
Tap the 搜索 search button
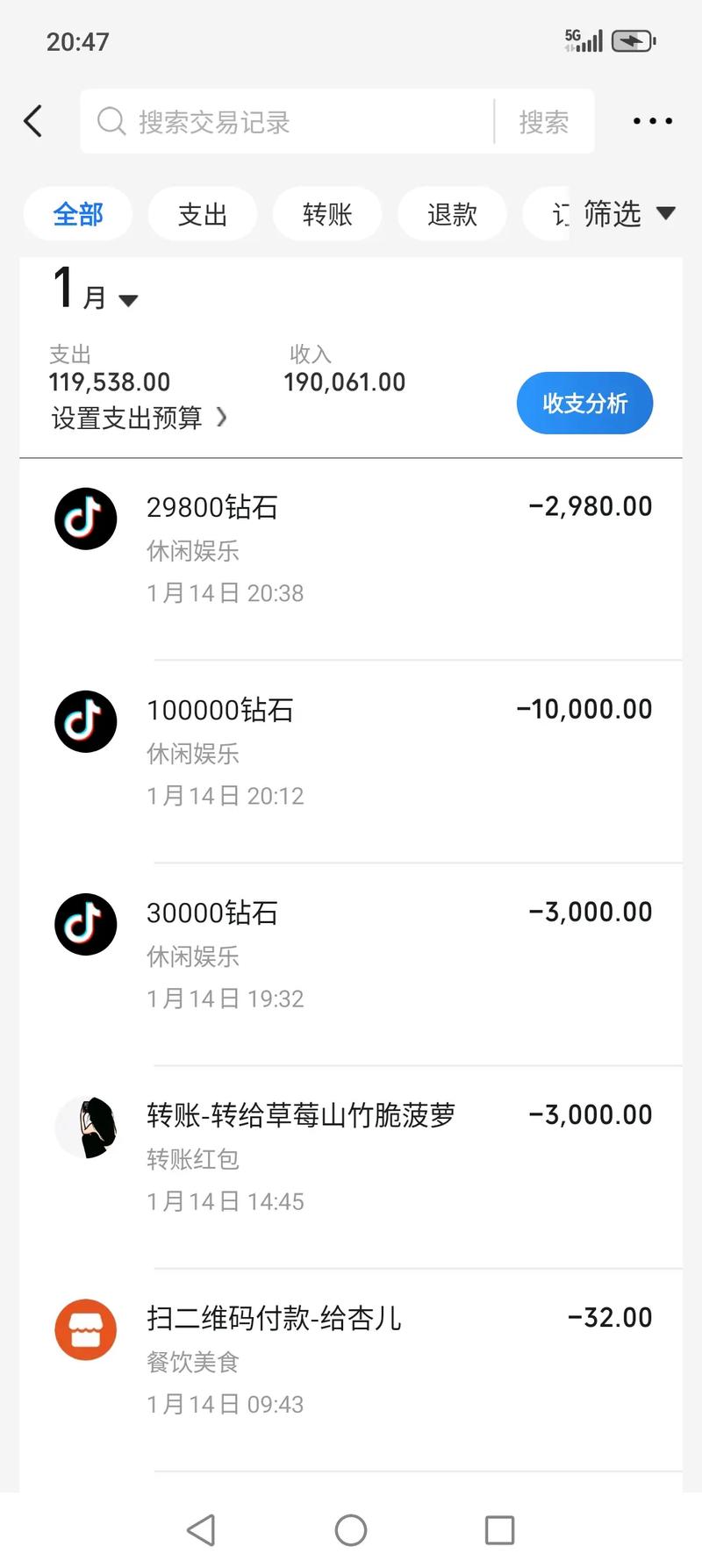pos(546,121)
